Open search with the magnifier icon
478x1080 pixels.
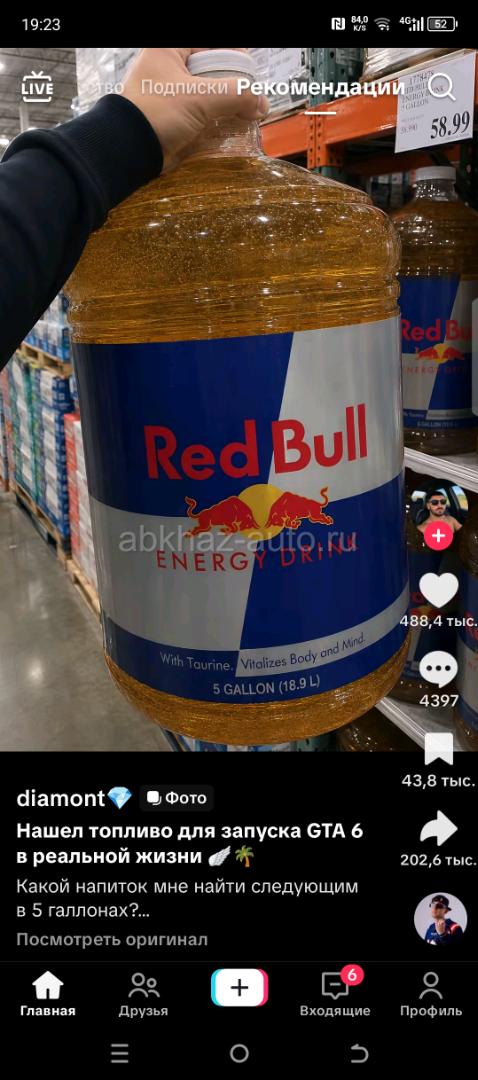coord(441,87)
